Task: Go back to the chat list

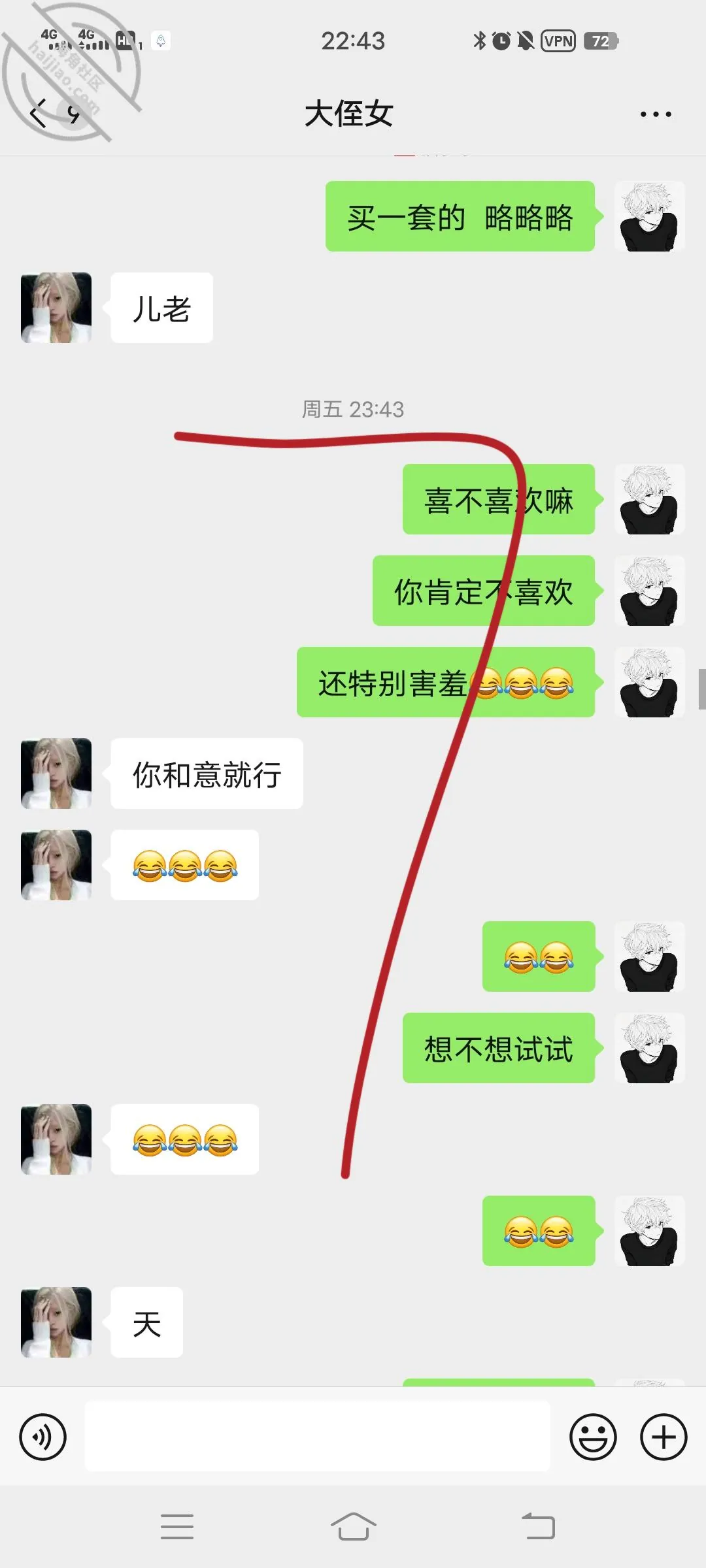Action: (39, 114)
